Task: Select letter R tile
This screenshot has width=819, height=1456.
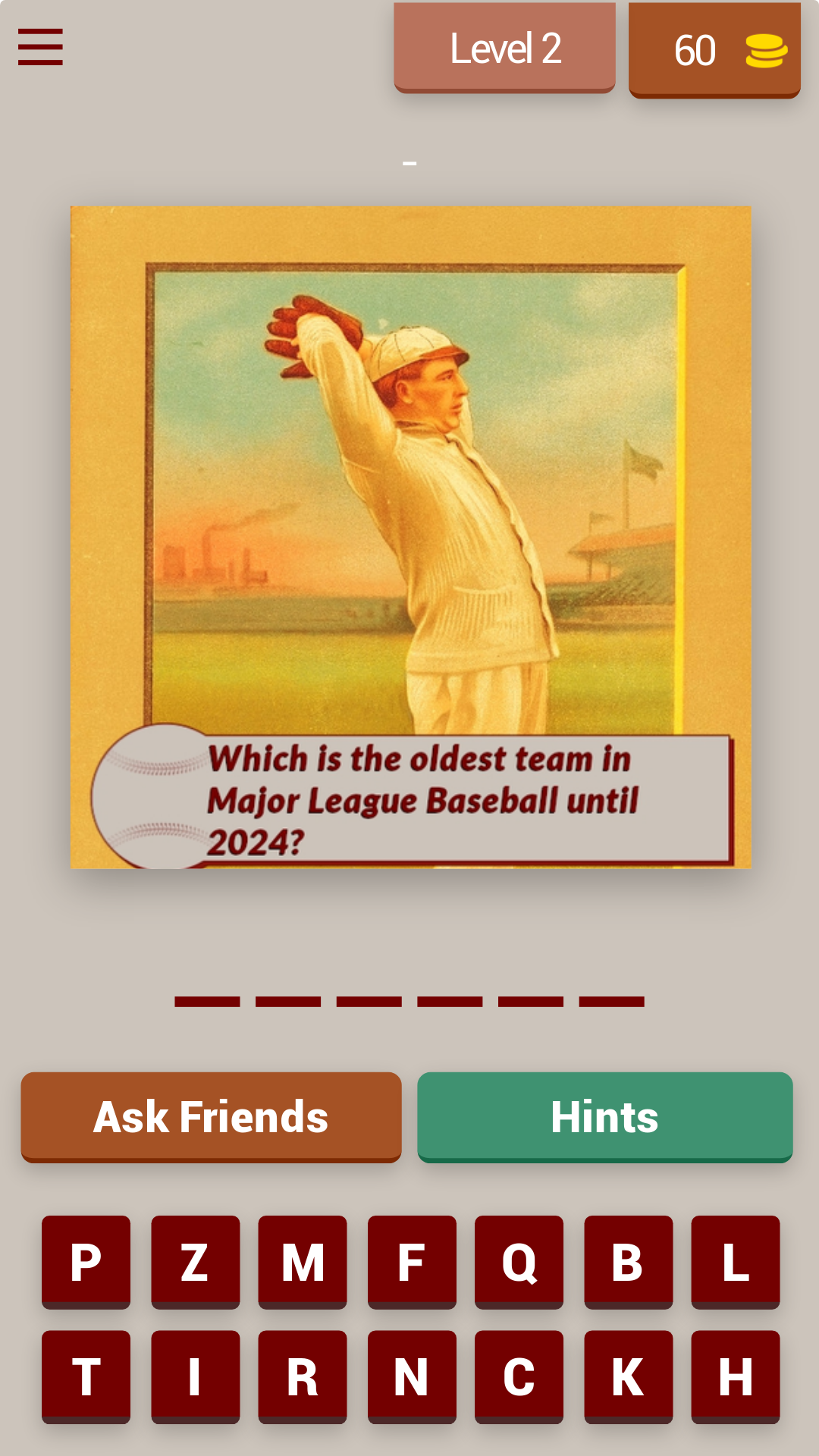Action: point(303,1376)
